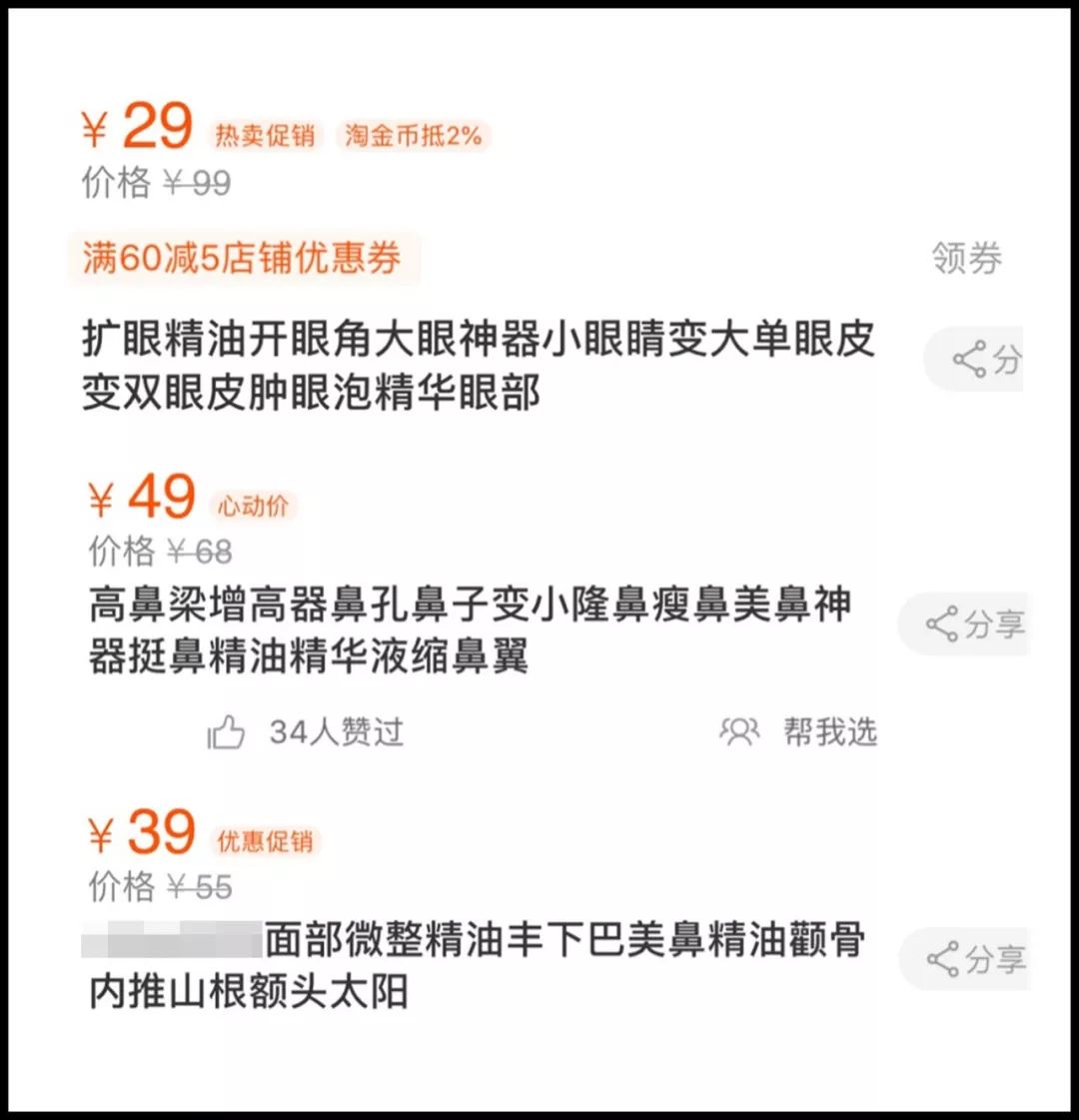Open the 扩眼精油开眼角大眼神器 product title

[x=480, y=370]
